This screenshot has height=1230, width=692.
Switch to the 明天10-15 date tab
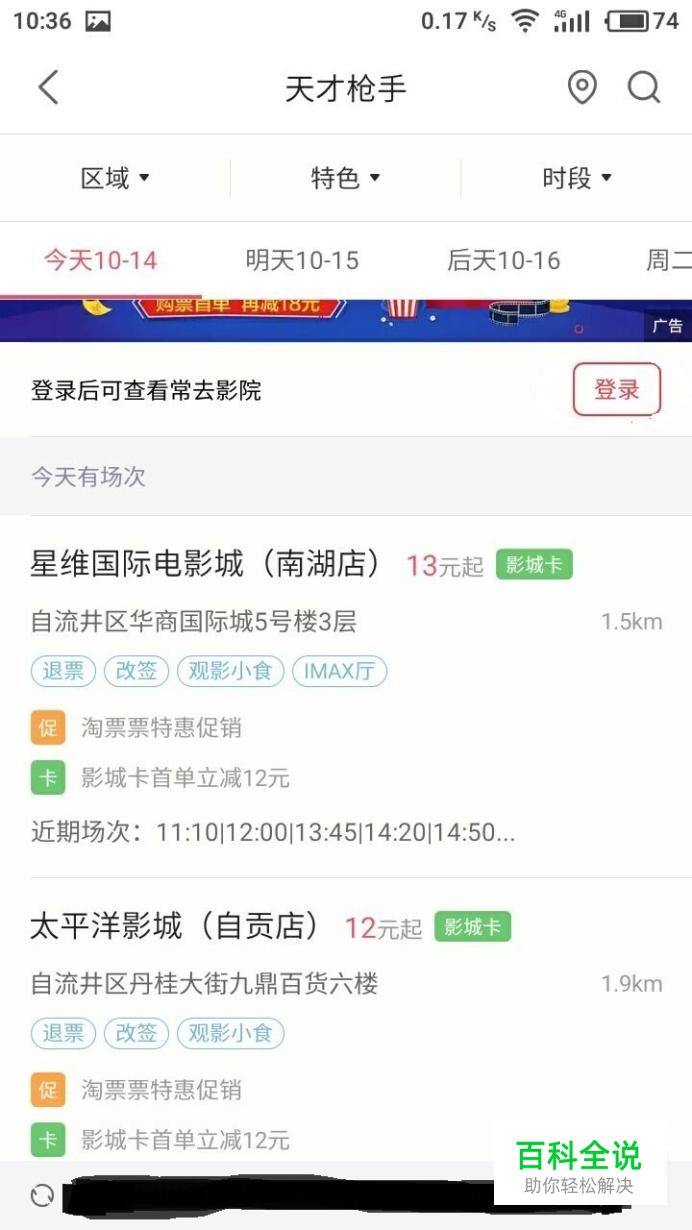[x=302, y=261]
